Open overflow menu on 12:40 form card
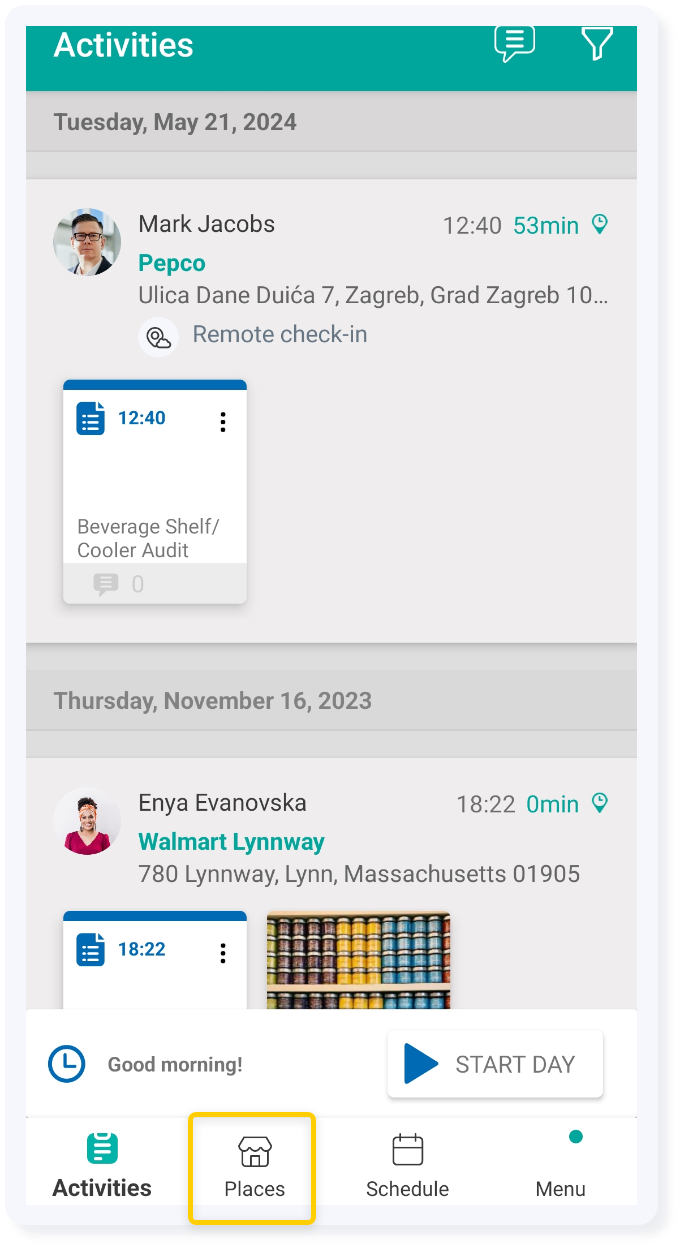Image resolution: width=683 pixels, height=1250 pixels. [x=223, y=422]
